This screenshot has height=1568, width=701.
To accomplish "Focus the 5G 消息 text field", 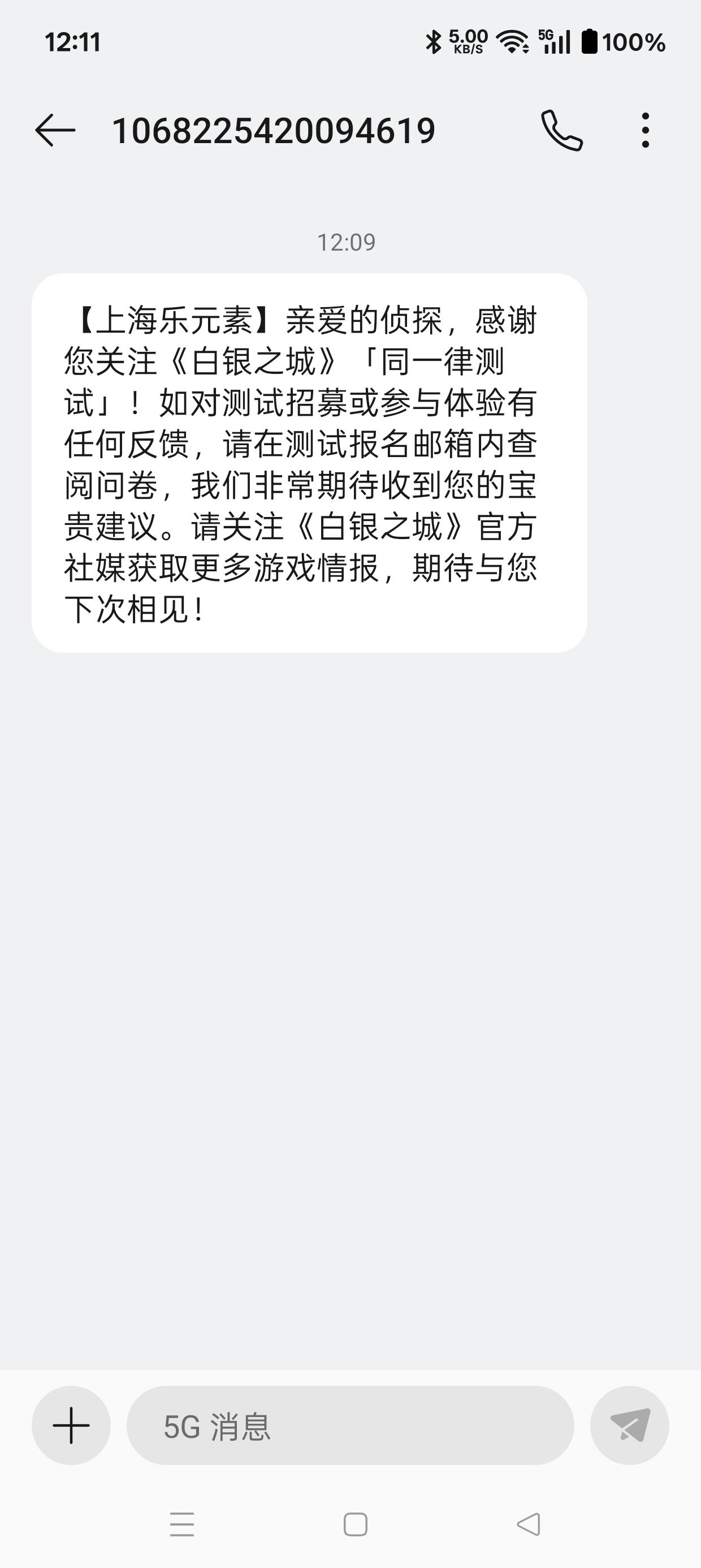I will (x=350, y=1425).
